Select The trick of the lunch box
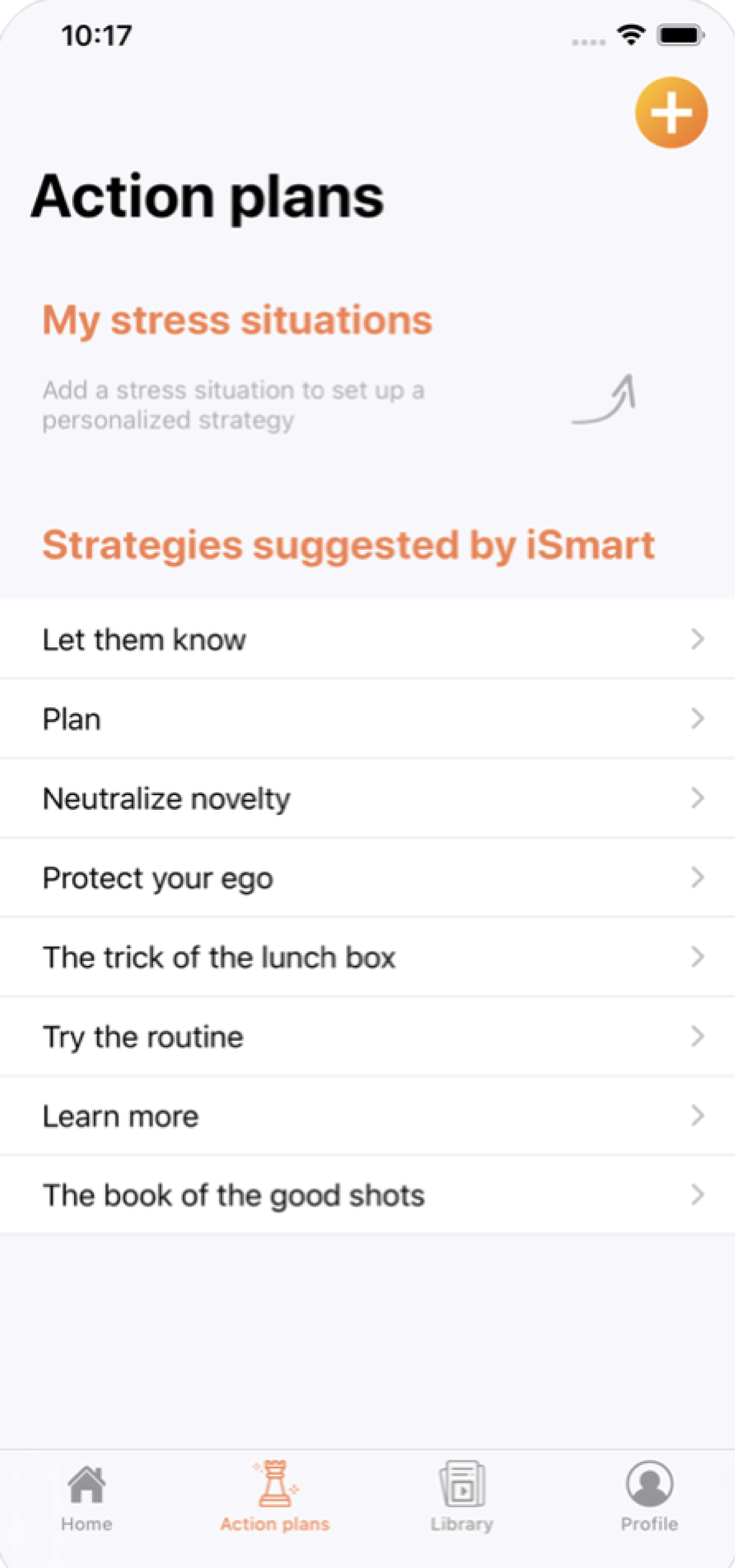The image size is (735, 1568). [367, 957]
